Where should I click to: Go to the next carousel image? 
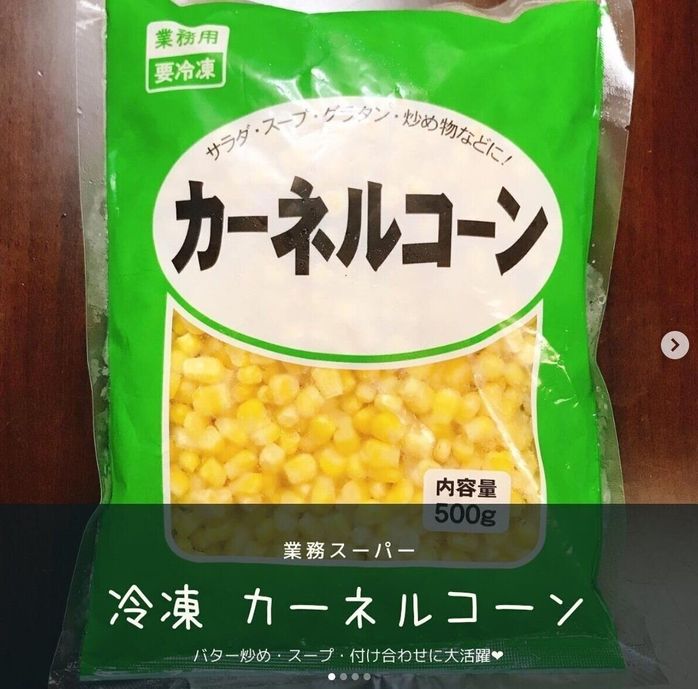tap(675, 346)
